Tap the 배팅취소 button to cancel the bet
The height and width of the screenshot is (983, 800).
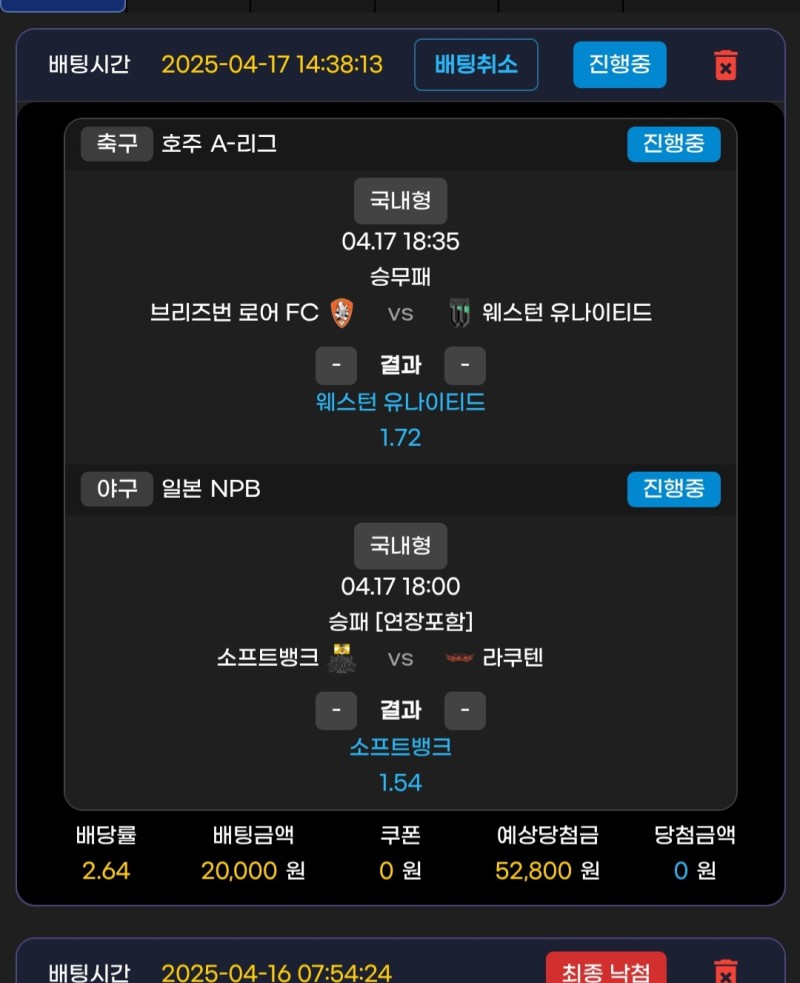click(x=476, y=65)
